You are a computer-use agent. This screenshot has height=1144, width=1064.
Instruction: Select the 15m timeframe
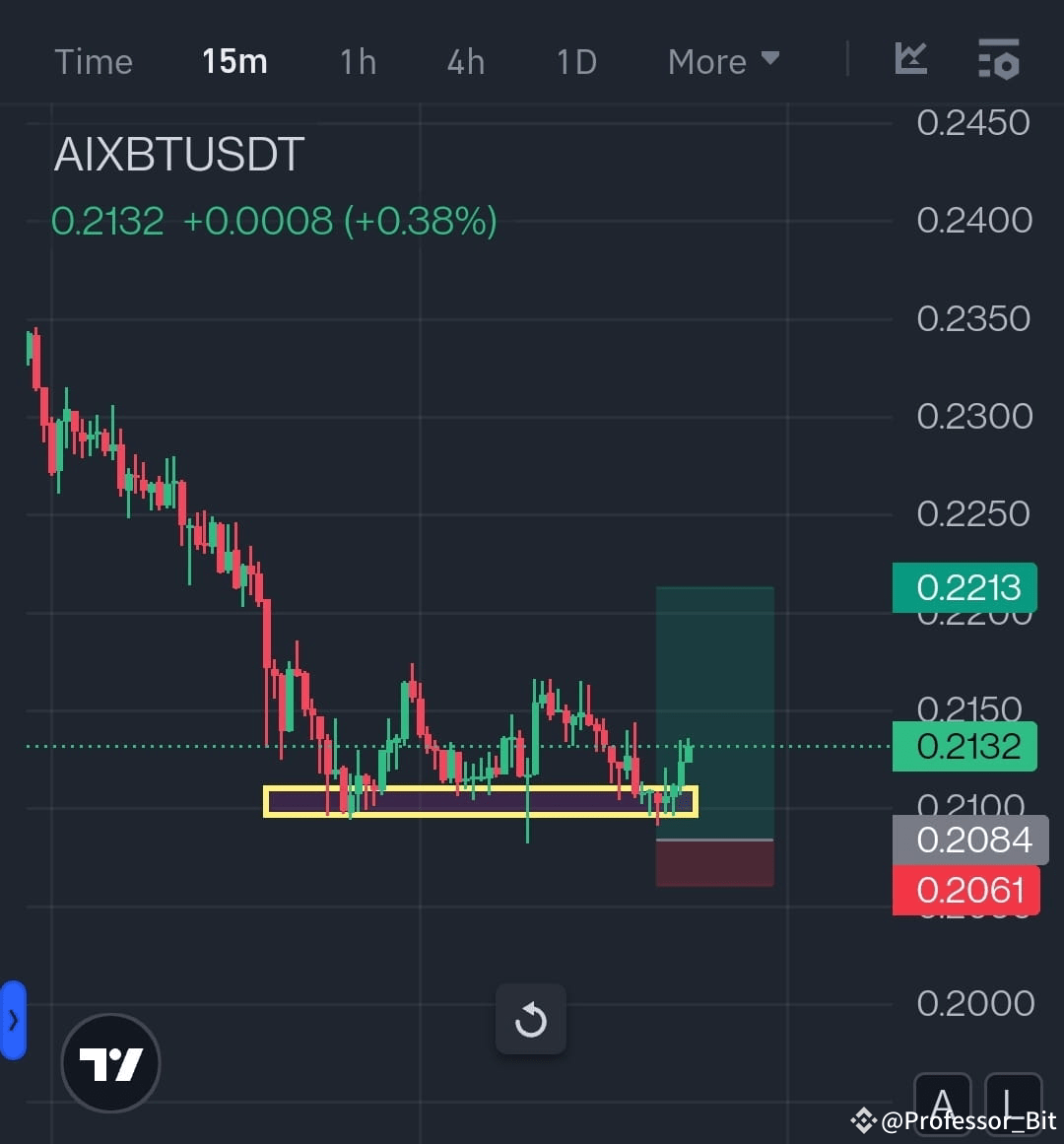point(234,60)
